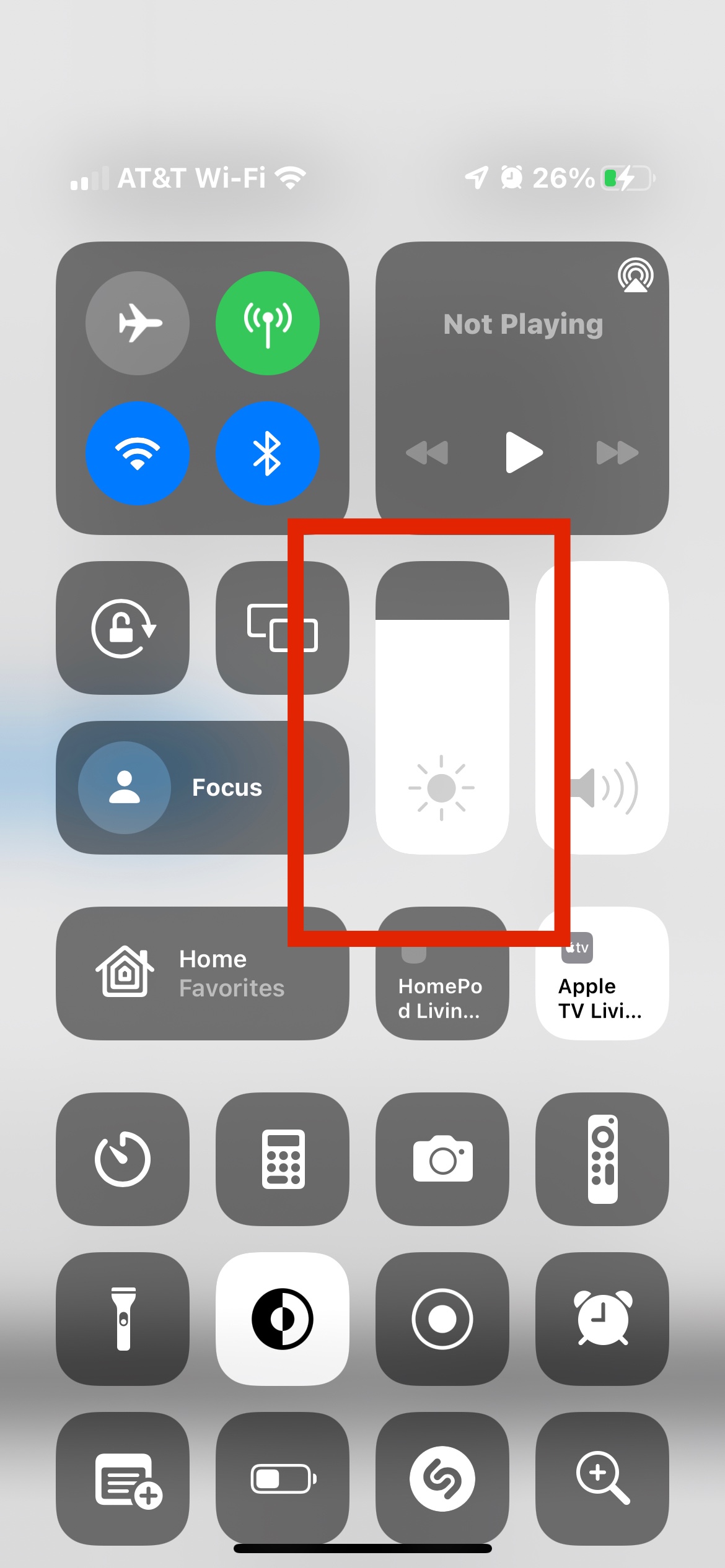Screen dimensions: 725x1568
Task: Open Screen Mirroring
Action: pos(283,628)
